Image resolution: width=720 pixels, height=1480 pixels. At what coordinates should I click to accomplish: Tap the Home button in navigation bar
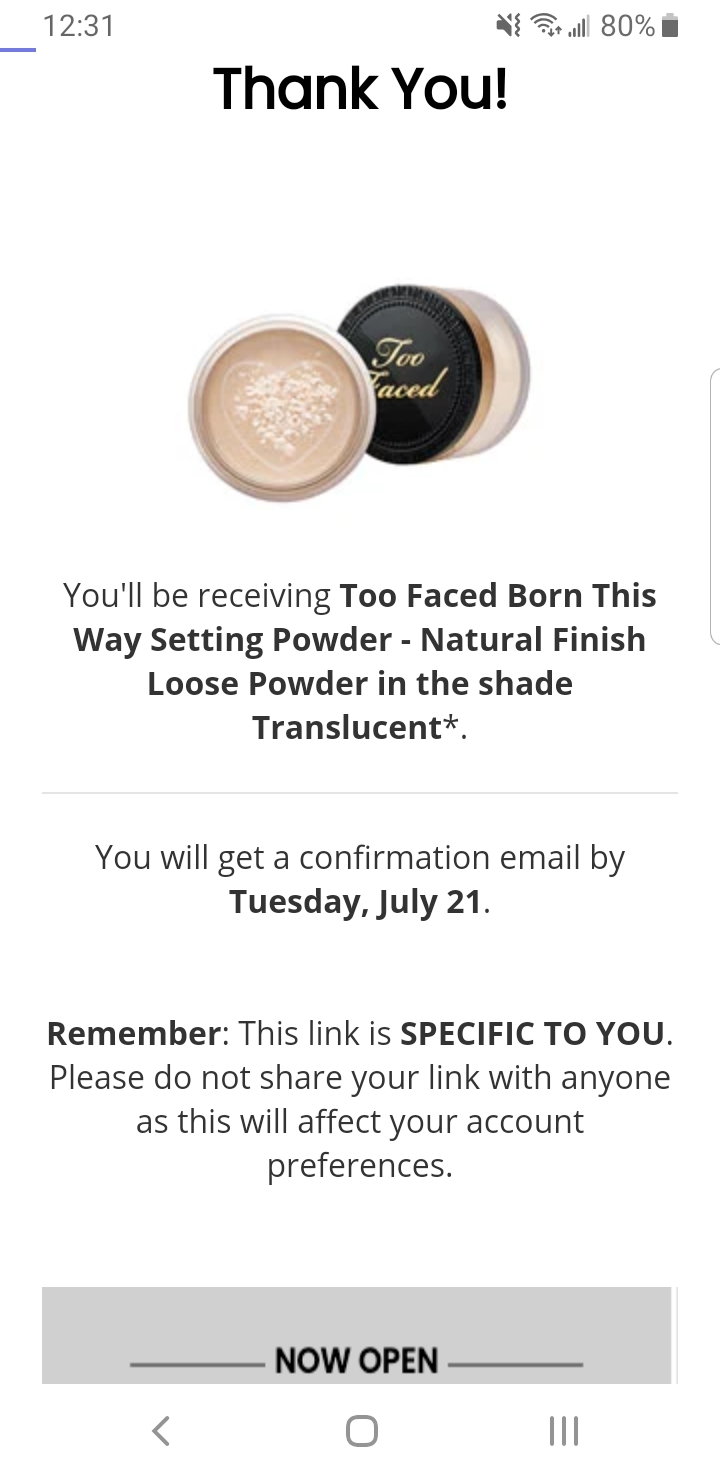(360, 1431)
